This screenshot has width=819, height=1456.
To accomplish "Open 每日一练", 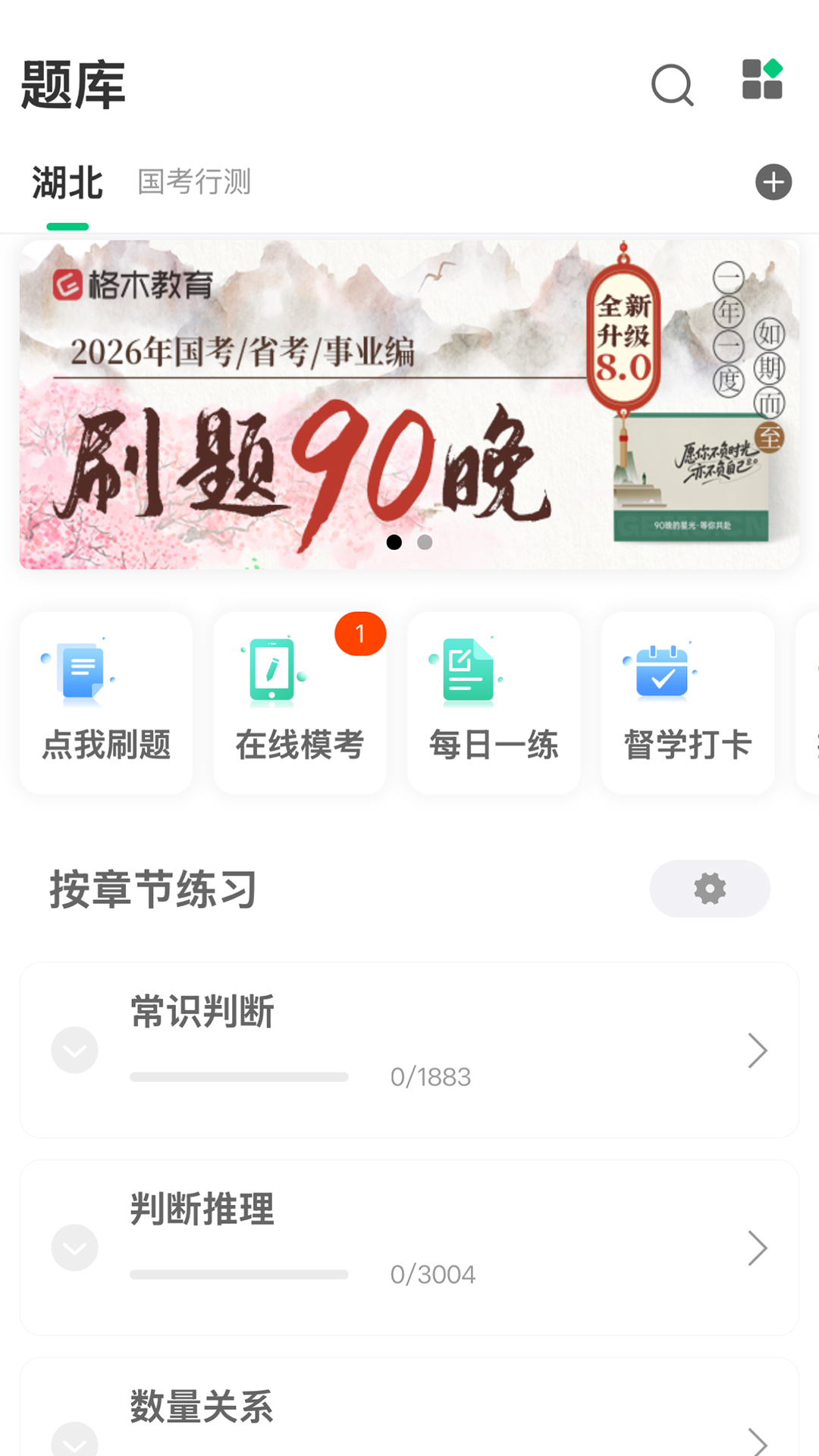I will tap(494, 703).
